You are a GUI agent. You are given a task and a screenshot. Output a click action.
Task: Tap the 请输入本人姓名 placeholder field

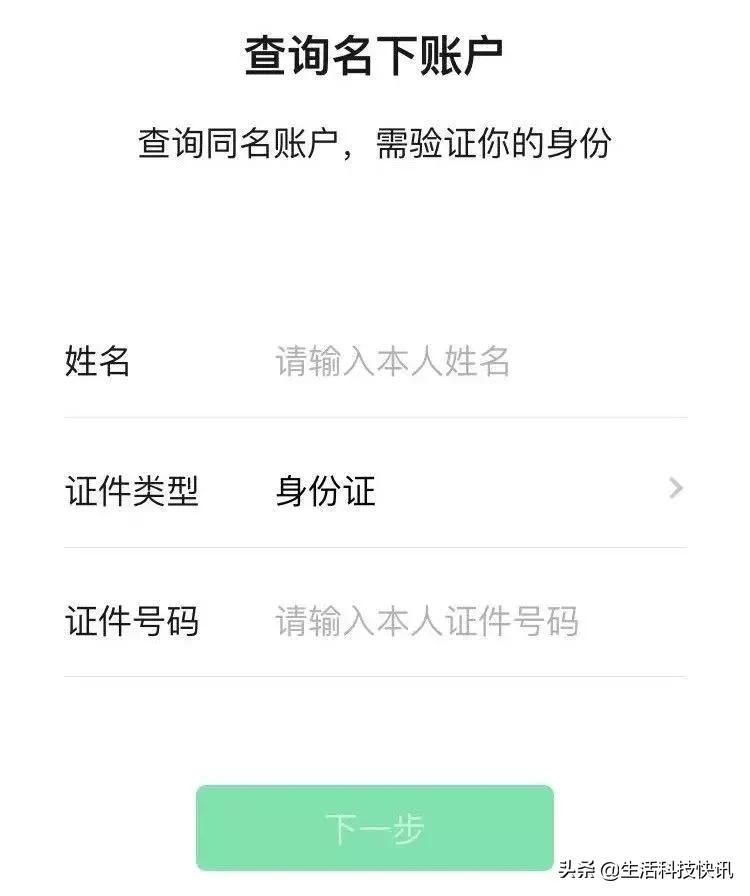[390, 362]
